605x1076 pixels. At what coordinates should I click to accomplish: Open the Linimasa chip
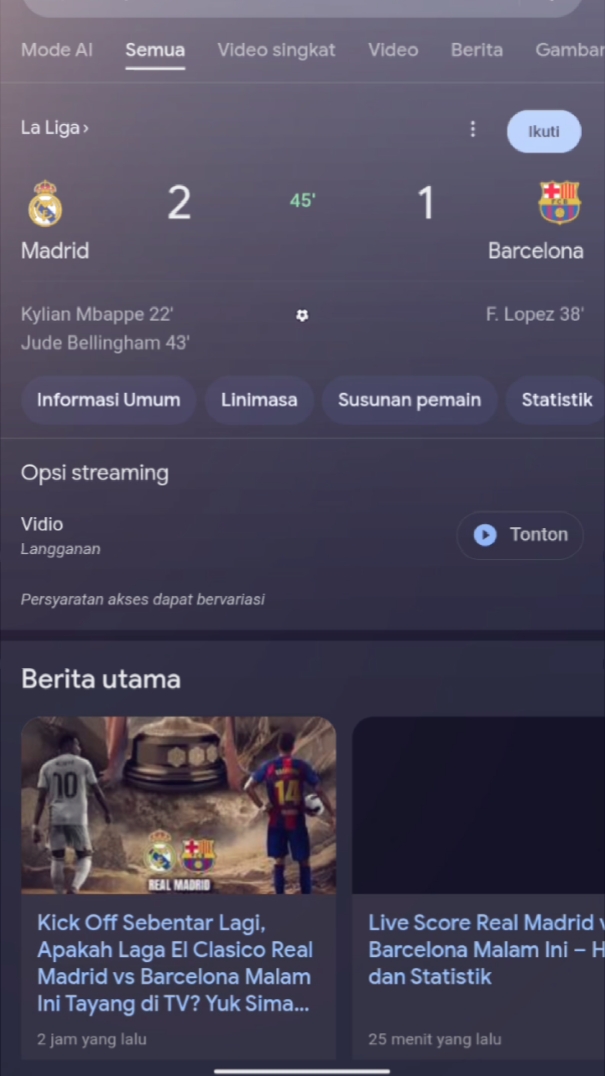pos(259,400)
